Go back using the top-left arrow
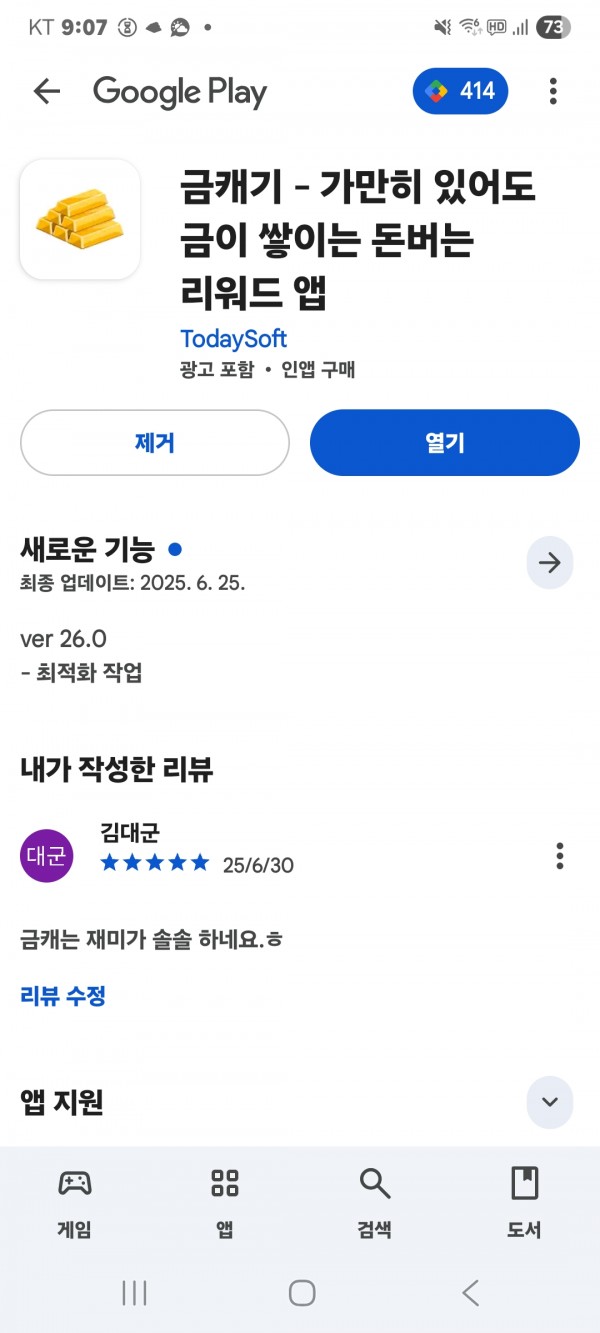 (x=47, y=92)
